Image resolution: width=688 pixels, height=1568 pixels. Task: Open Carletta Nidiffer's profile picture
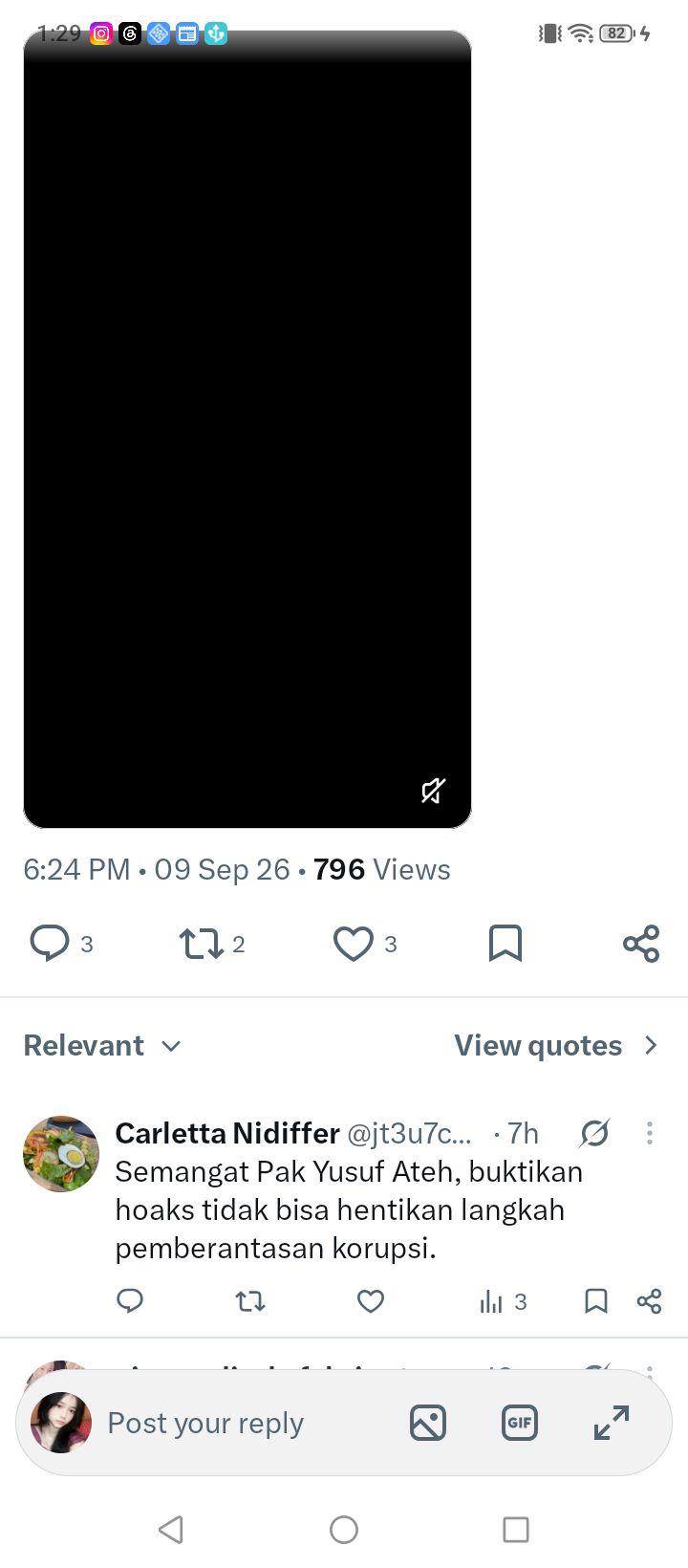(x=61, y=1154)
